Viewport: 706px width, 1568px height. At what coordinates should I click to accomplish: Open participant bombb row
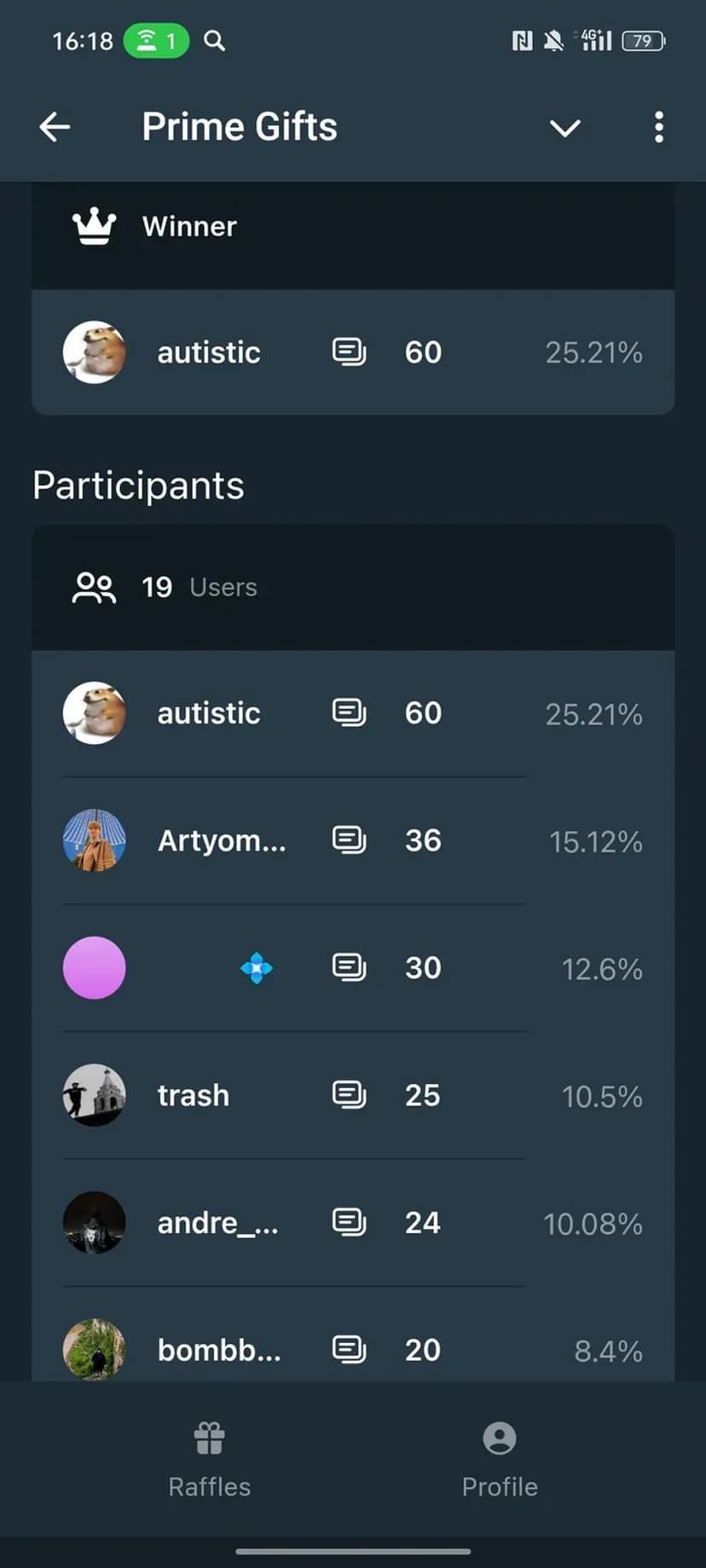pyautogui.click(x=353, y=1349)
